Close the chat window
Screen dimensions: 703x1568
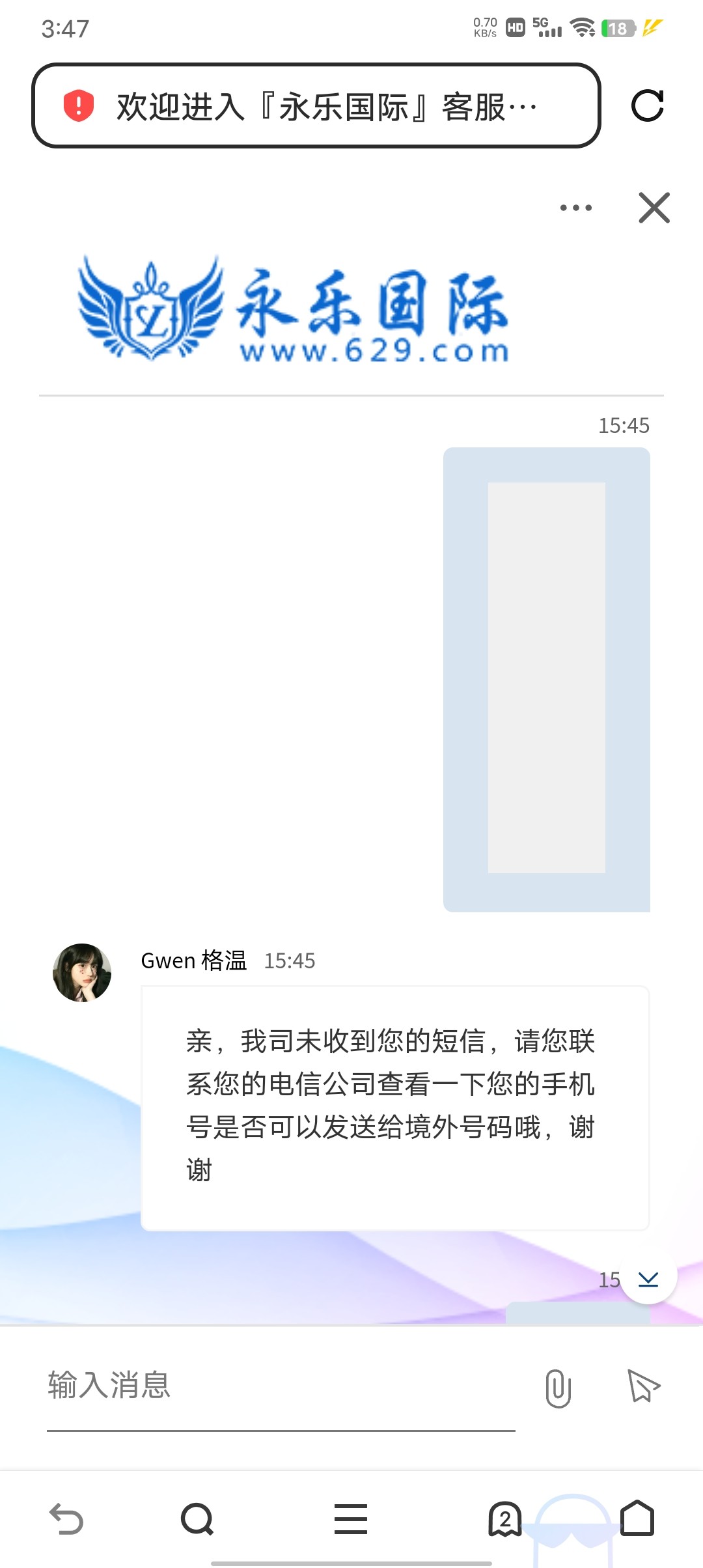pos(654,208)
